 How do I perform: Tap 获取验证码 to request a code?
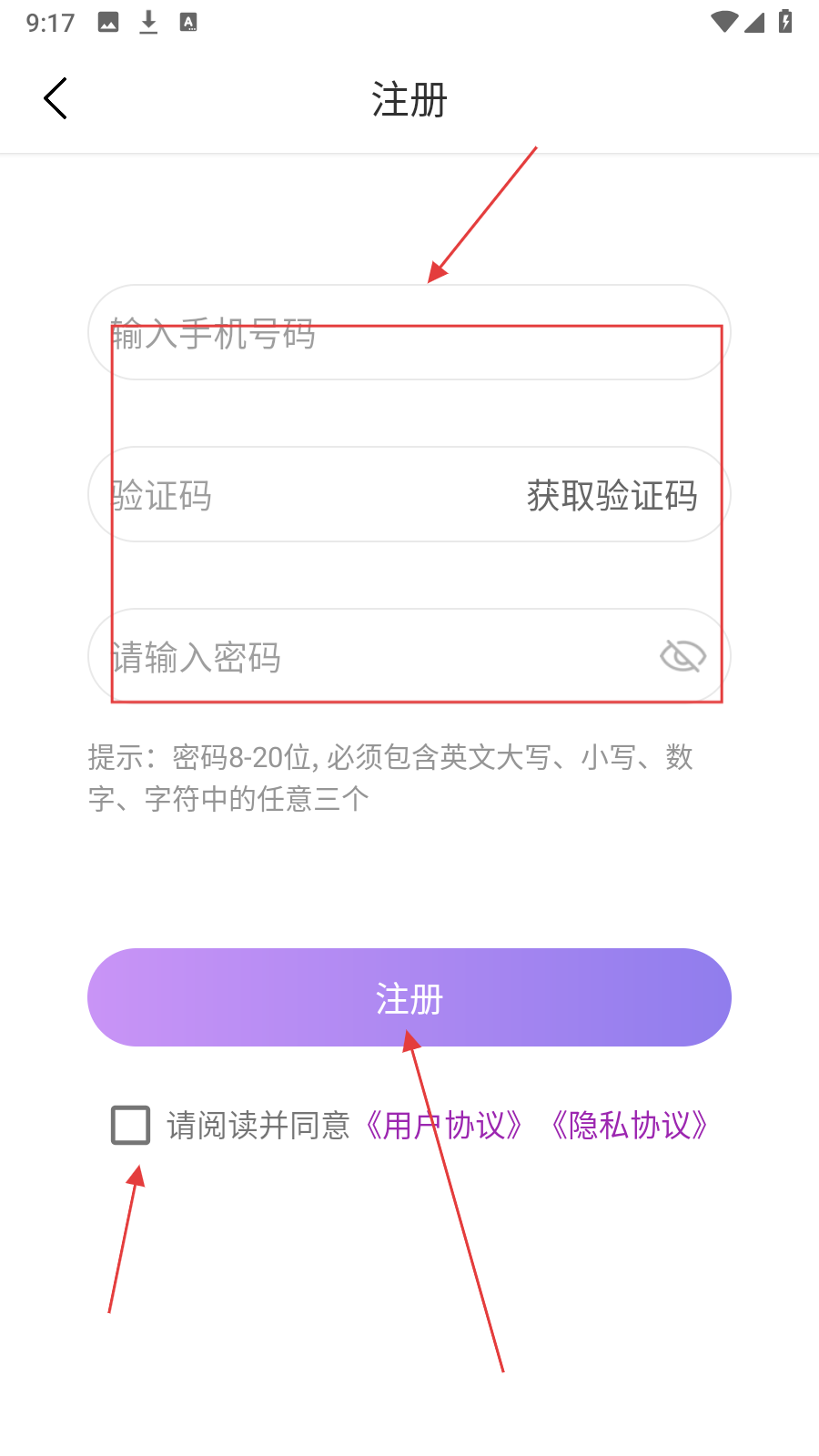(612, 496)
